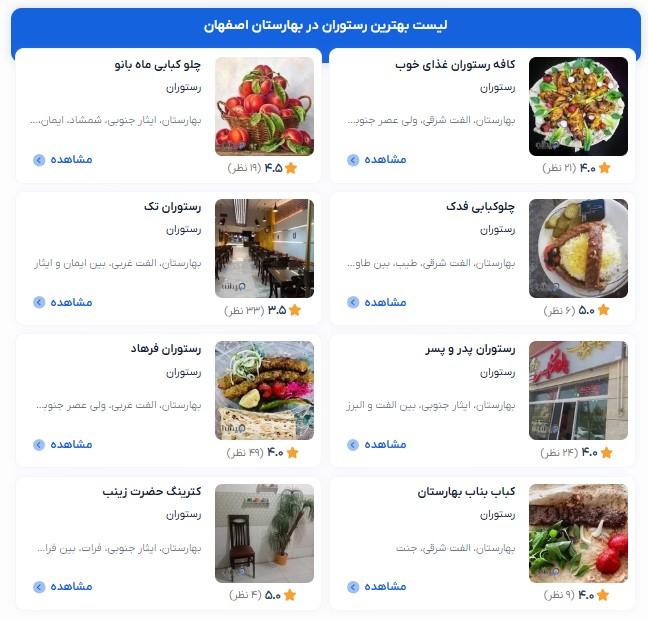Tap مشاهده link for چلو کبابی ماه بانو
This screenshot has width=648, height=619.
pyautogui.click(x=63, y=160)
